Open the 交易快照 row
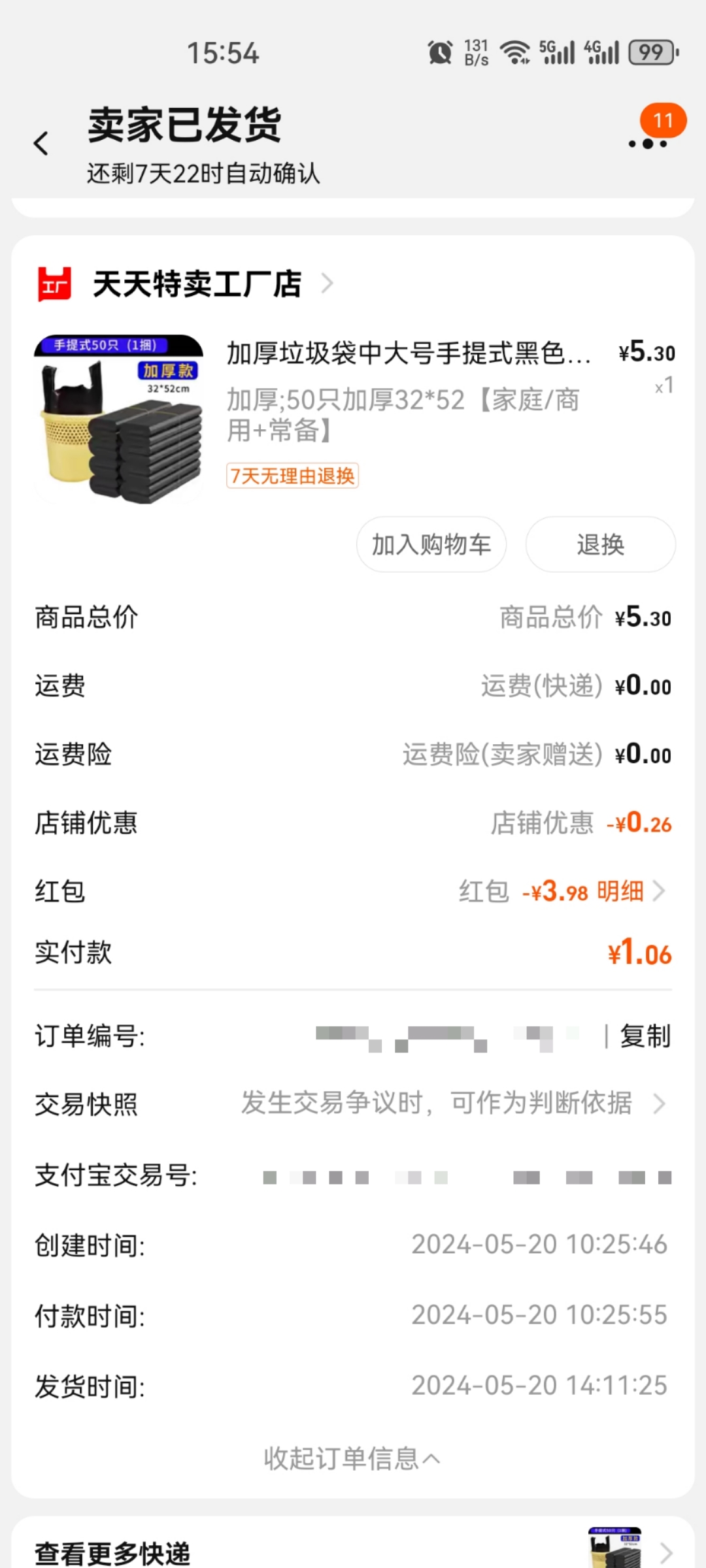Image resolution: width=706 pixels, height=1568 pixels. point(353,1104)
